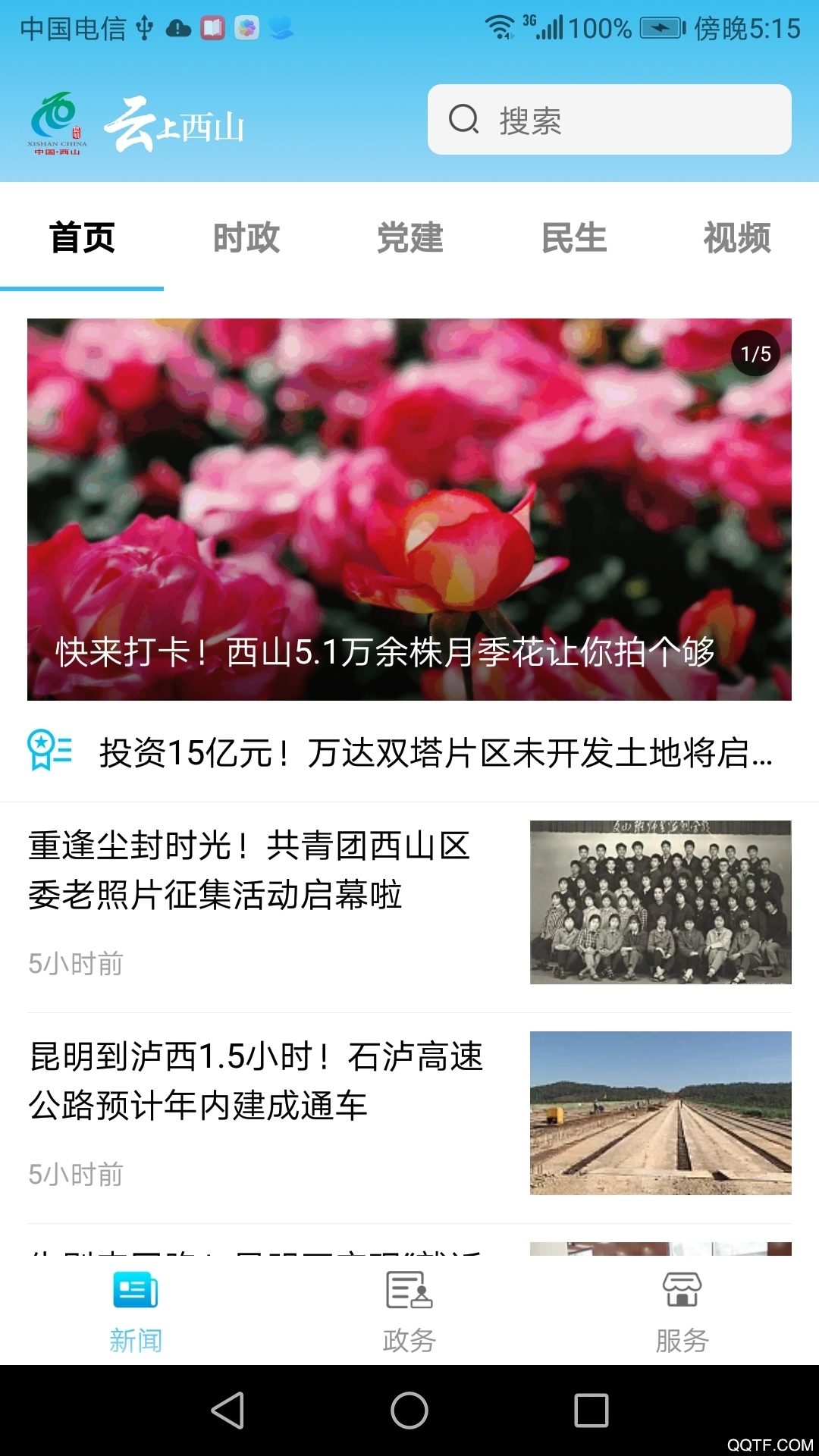
Task: Switch to the 时政 tab
Action: pos(246,238)
